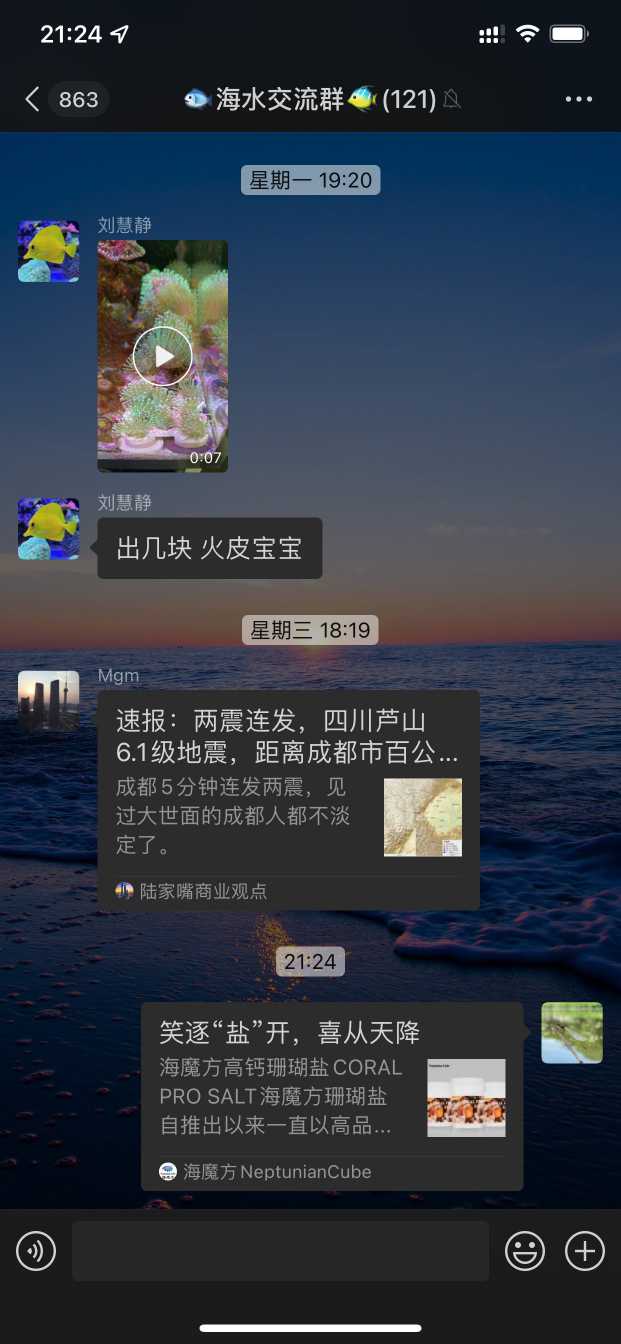Go back to the chat list

[33, 99]
